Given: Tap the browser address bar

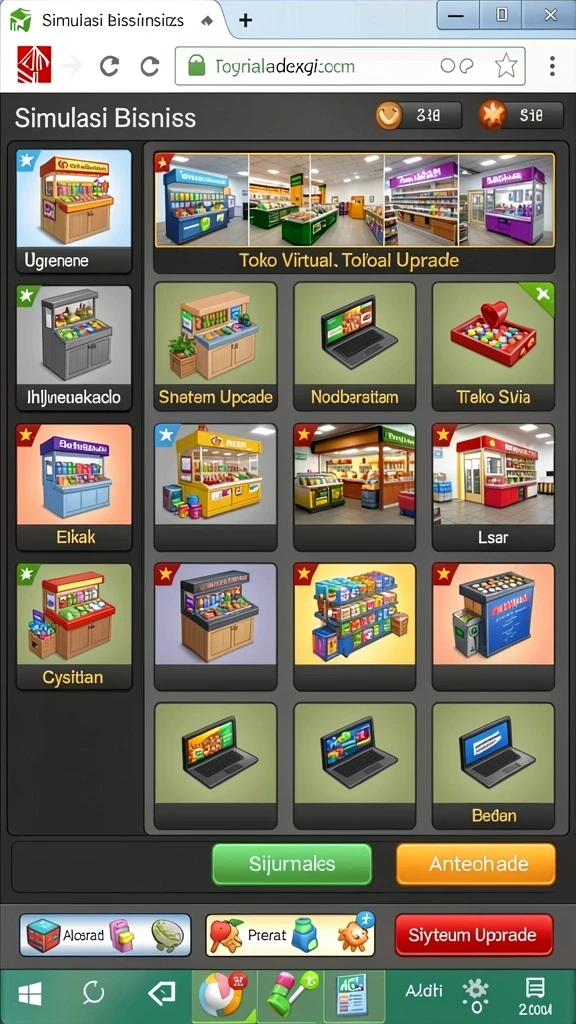Looking at the screenshot, I should (x=350, y=66).
